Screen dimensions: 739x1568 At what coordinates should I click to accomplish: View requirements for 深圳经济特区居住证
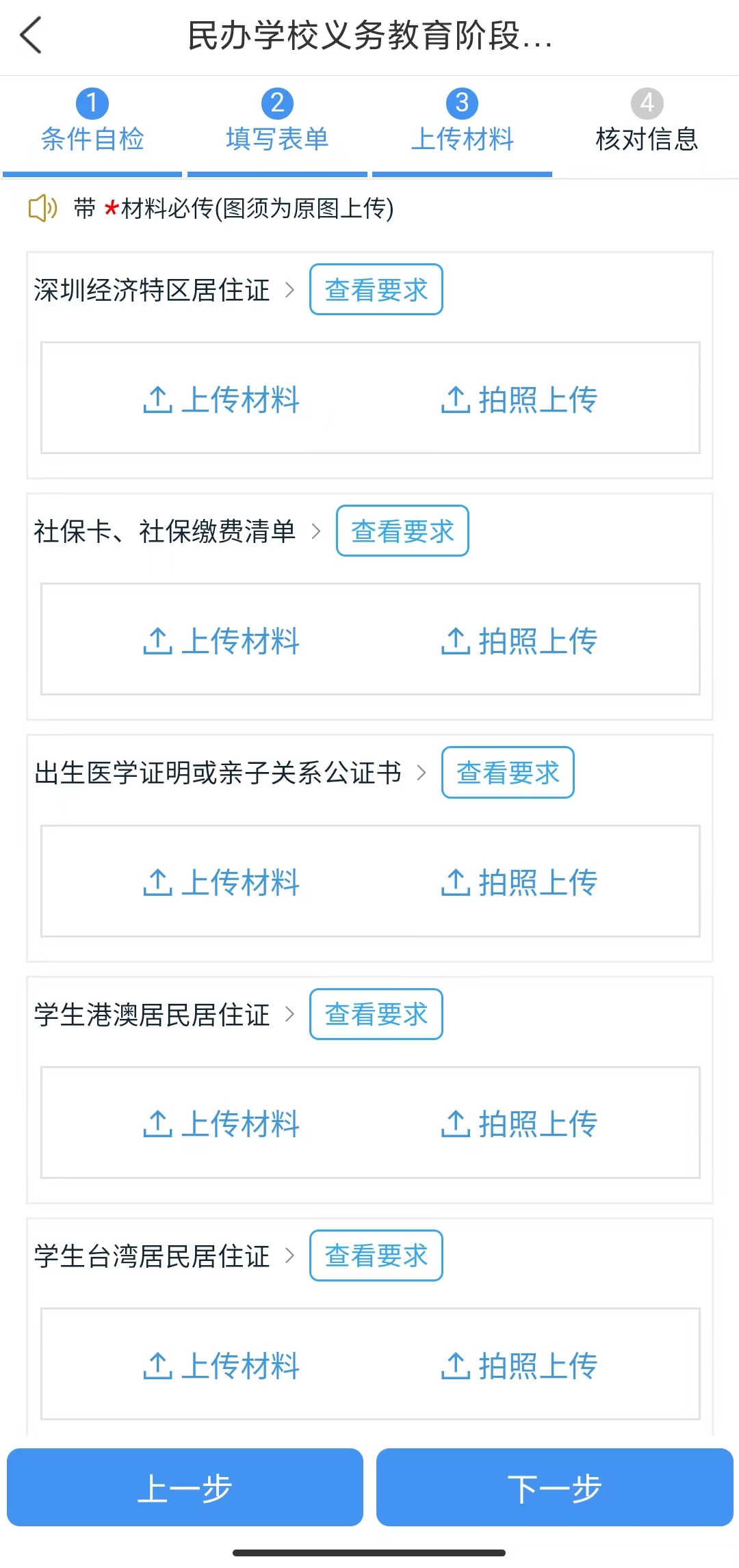[376, 290]
